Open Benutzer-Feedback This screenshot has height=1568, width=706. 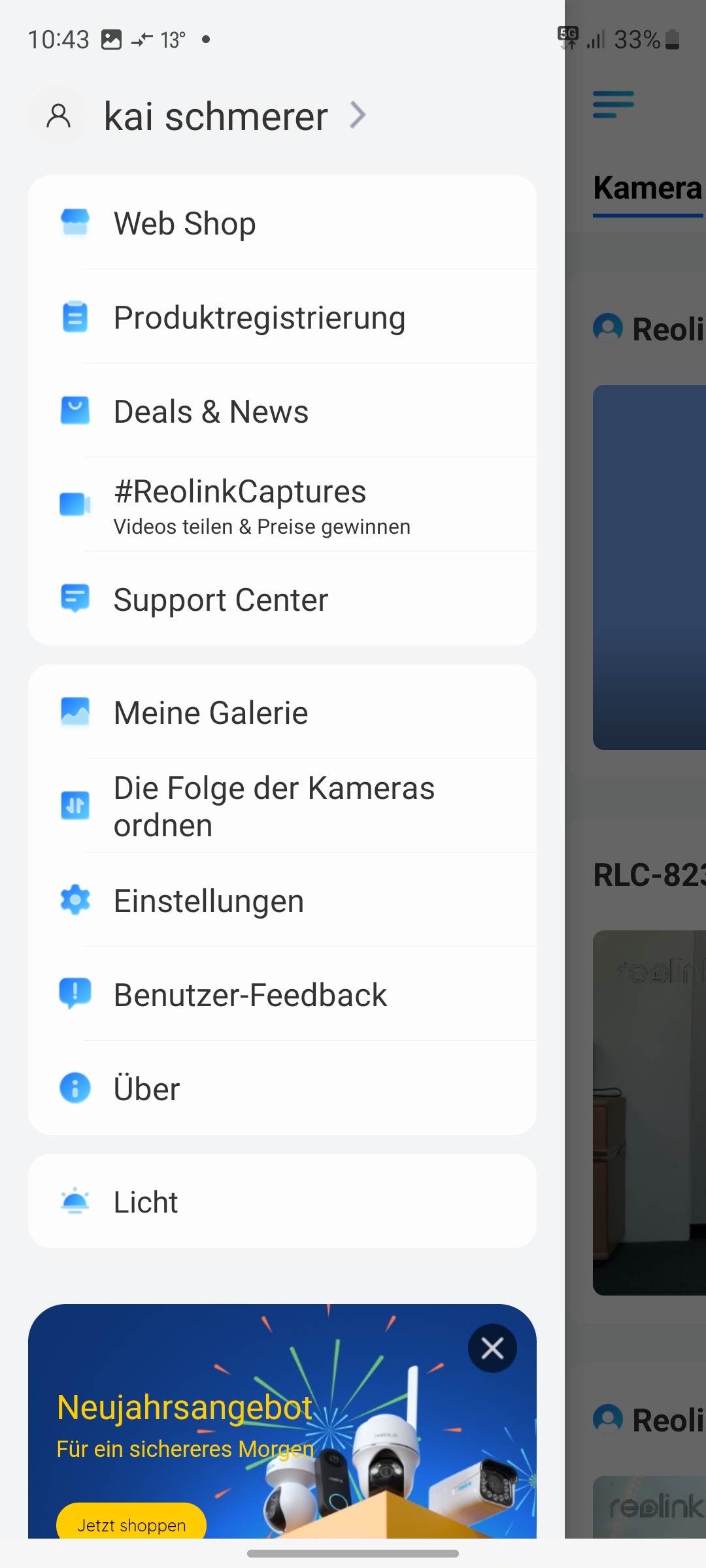click(x=282, y=995)
